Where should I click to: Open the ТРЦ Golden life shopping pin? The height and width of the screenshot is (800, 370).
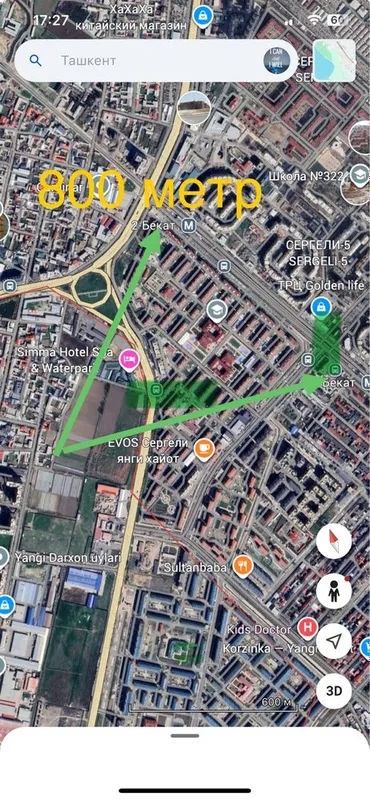(x=320, y=306)
